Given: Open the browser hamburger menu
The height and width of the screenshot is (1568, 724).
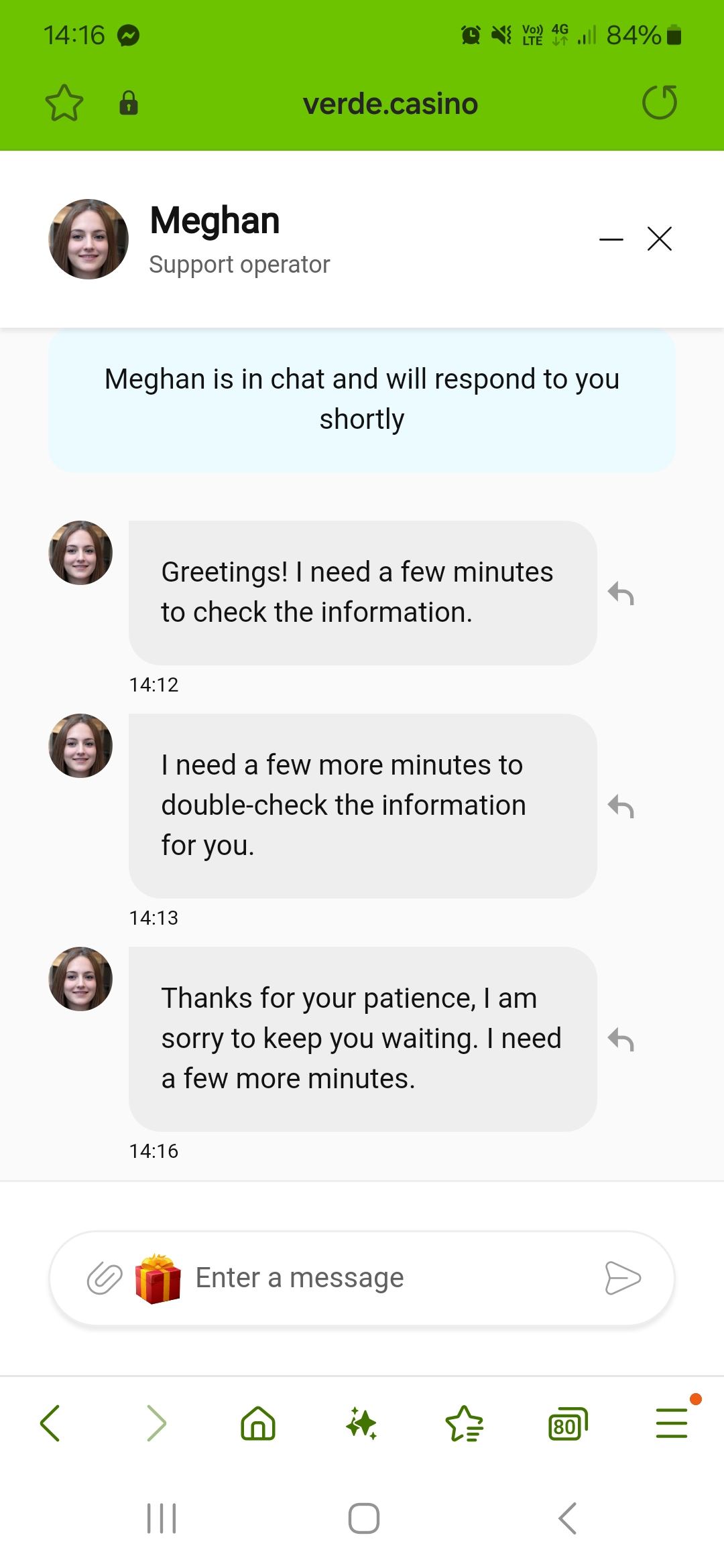Looking at the screenshot, I should tap(672, 1423).
